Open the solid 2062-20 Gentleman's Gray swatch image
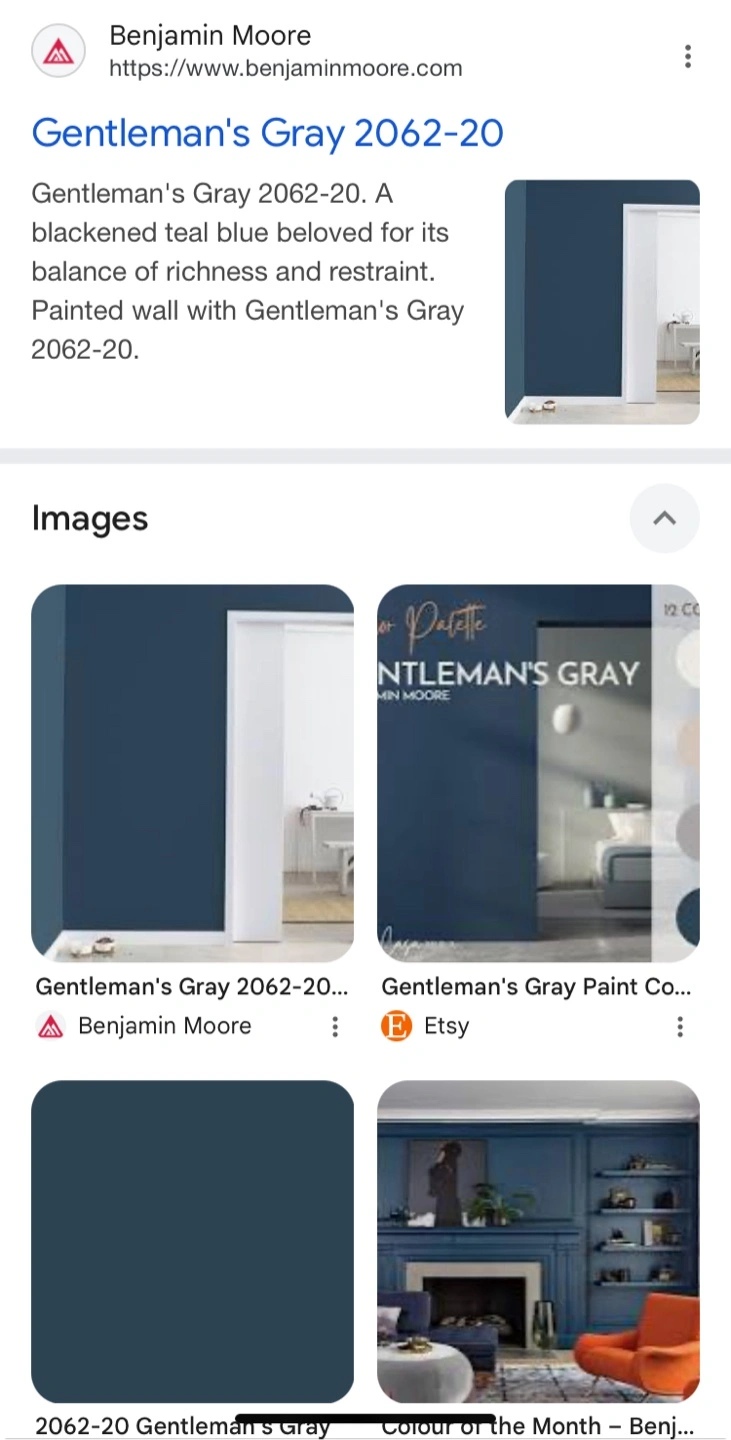Screen dimensions: 731x1440 pos(192,1241)
